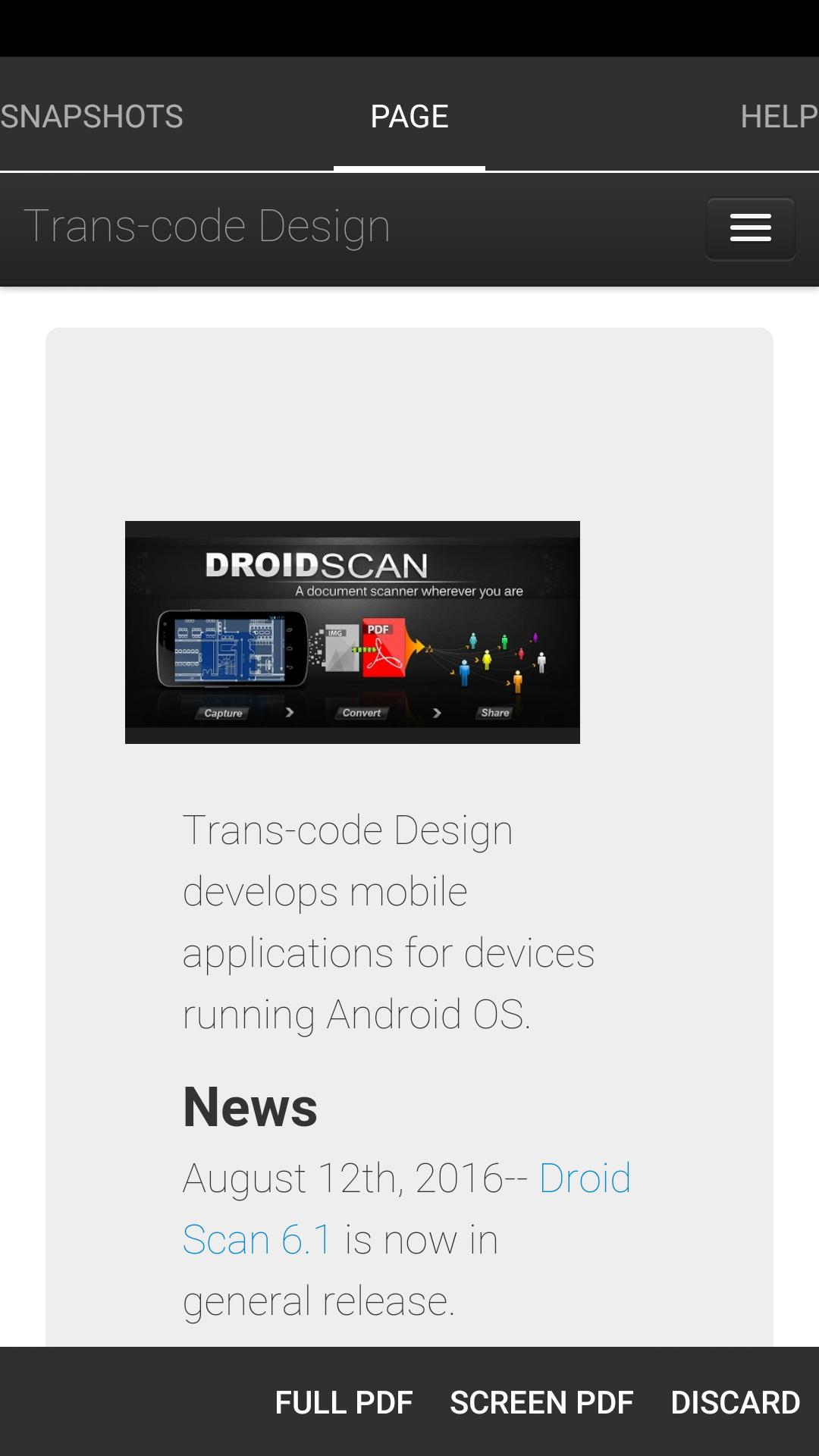Switch to the Snapshots tab
The width and height of the screenshot is (819, 1456).
coord(92,117)
